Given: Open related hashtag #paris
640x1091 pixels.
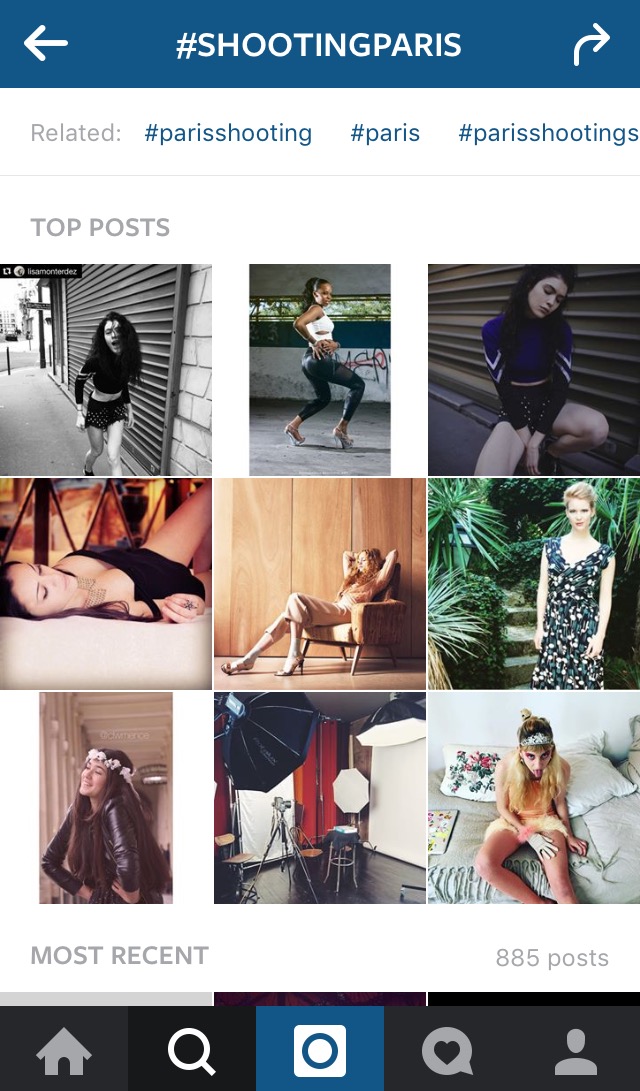Looking at the screenshot, I should pos(385,133).
